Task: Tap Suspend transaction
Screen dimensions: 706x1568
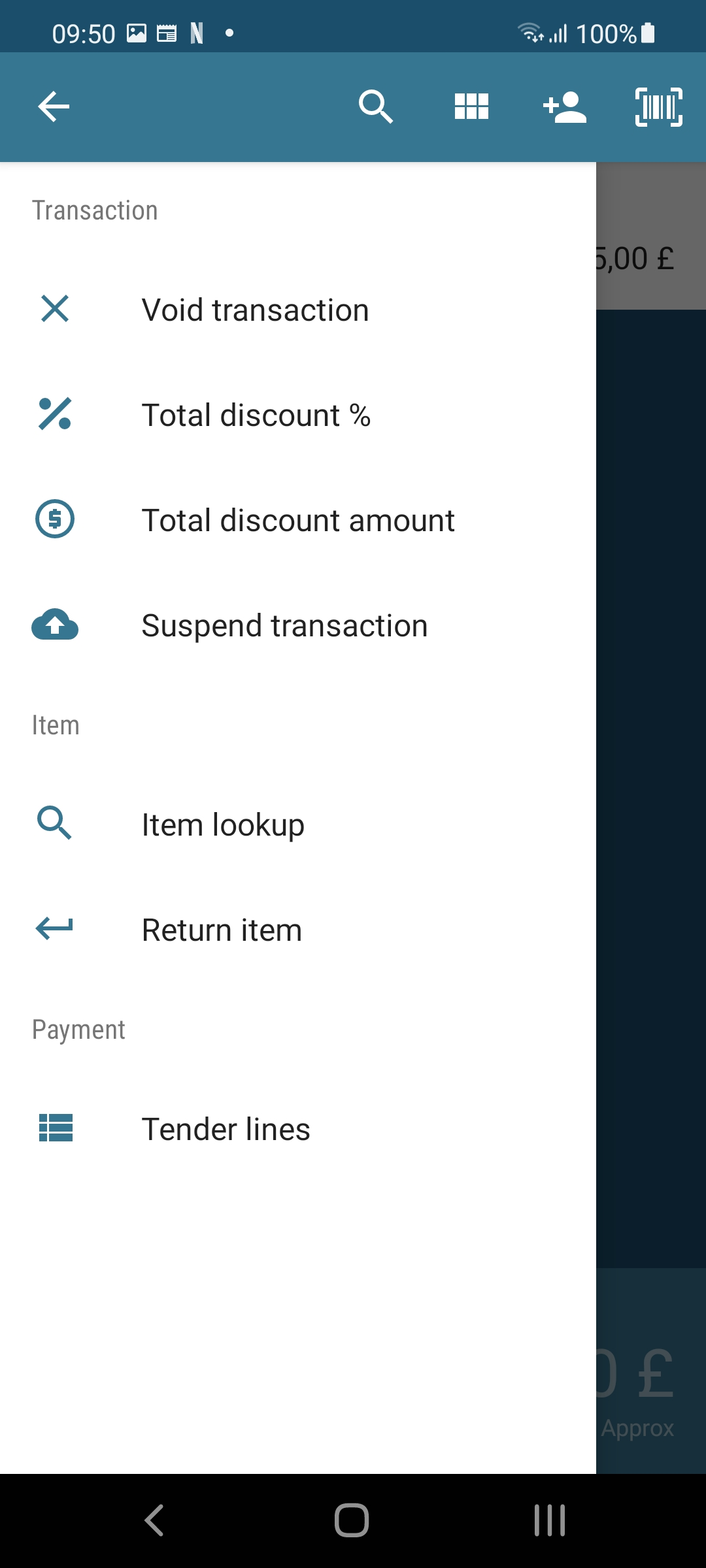Action: tap(284, 625)
